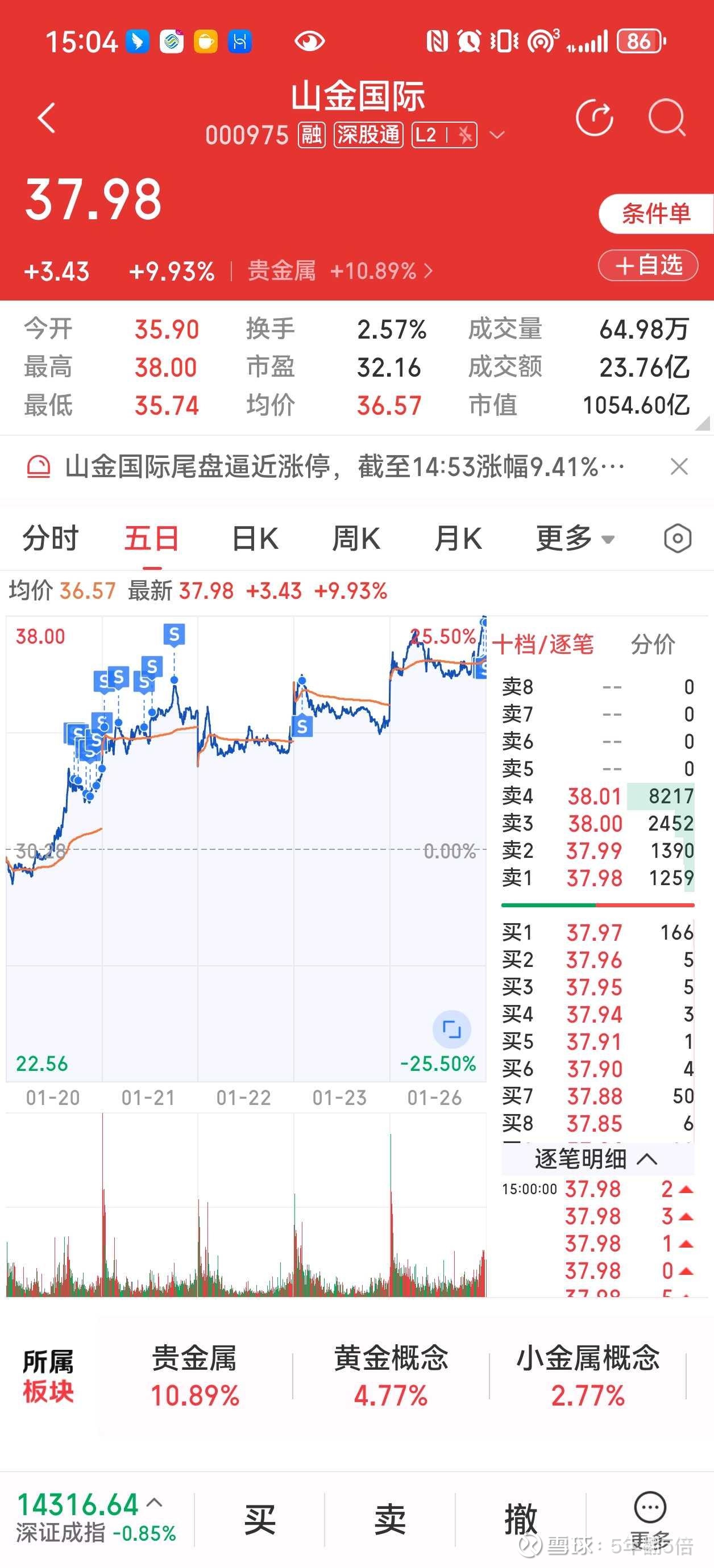The width and height of the screenshot is (714, 1568).
Task: Go back using the top-left arrow
Action: 47,118
